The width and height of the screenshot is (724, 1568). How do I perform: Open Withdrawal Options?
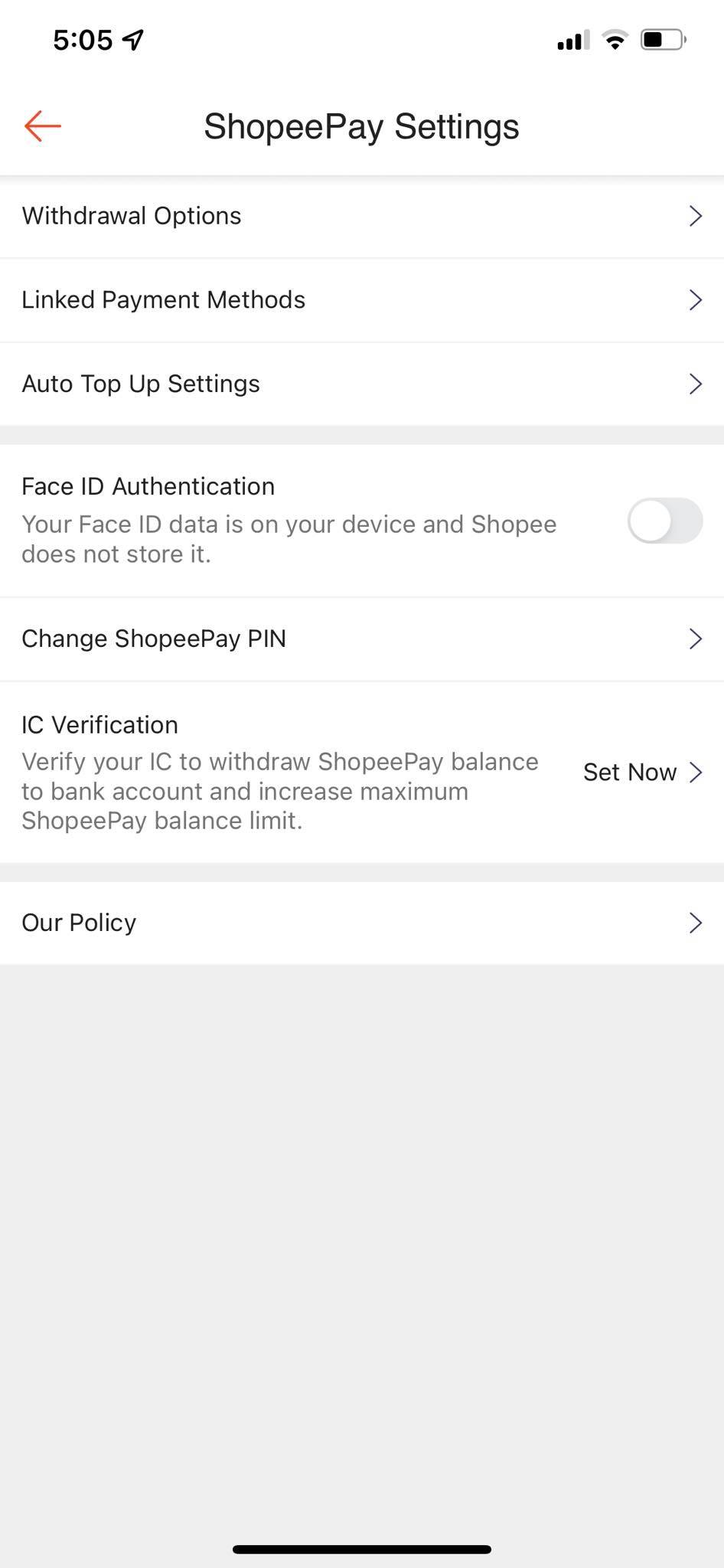[361, 217]
